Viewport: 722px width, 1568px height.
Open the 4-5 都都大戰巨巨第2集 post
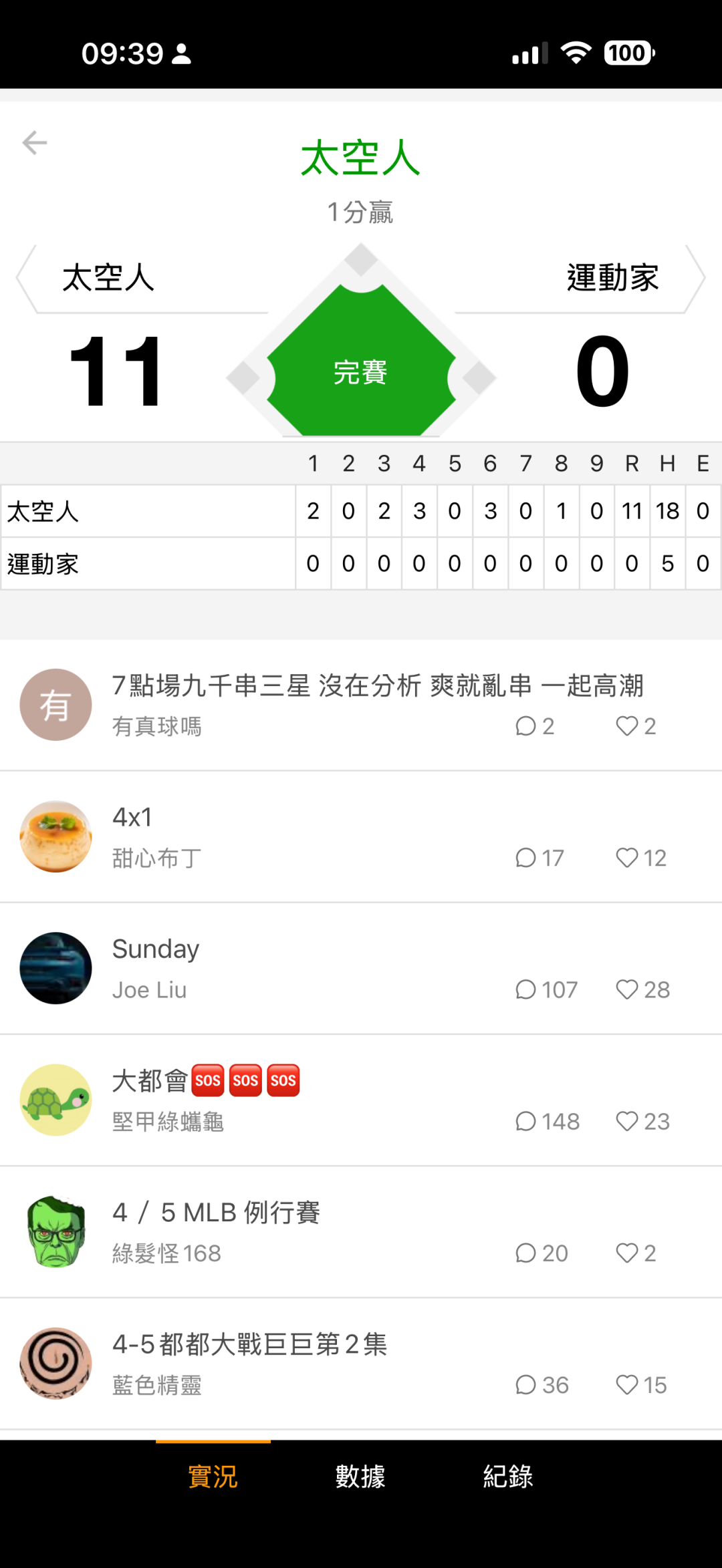[249, 1344]
